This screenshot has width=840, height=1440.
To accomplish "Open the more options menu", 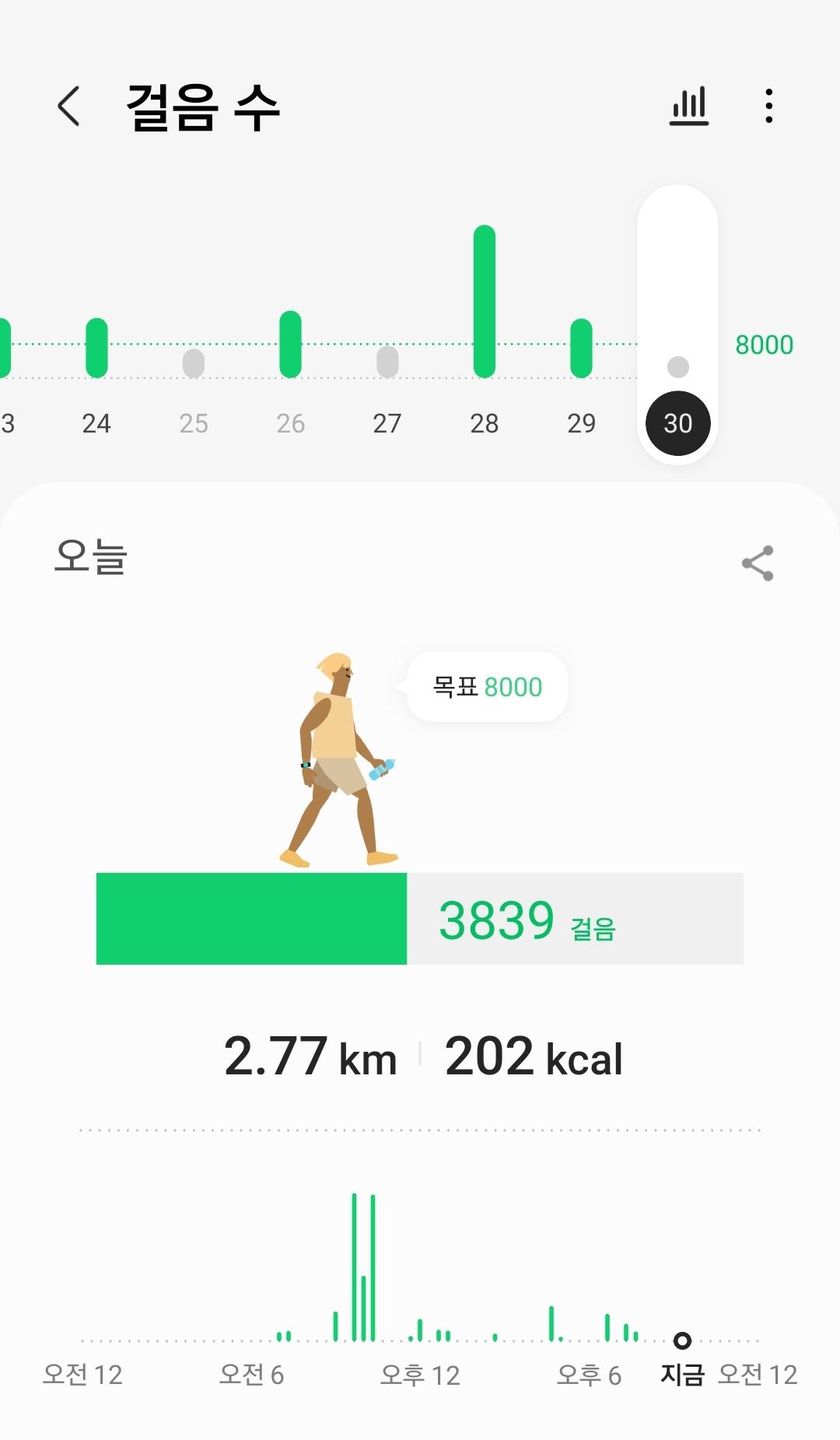I will coord(768,107).
